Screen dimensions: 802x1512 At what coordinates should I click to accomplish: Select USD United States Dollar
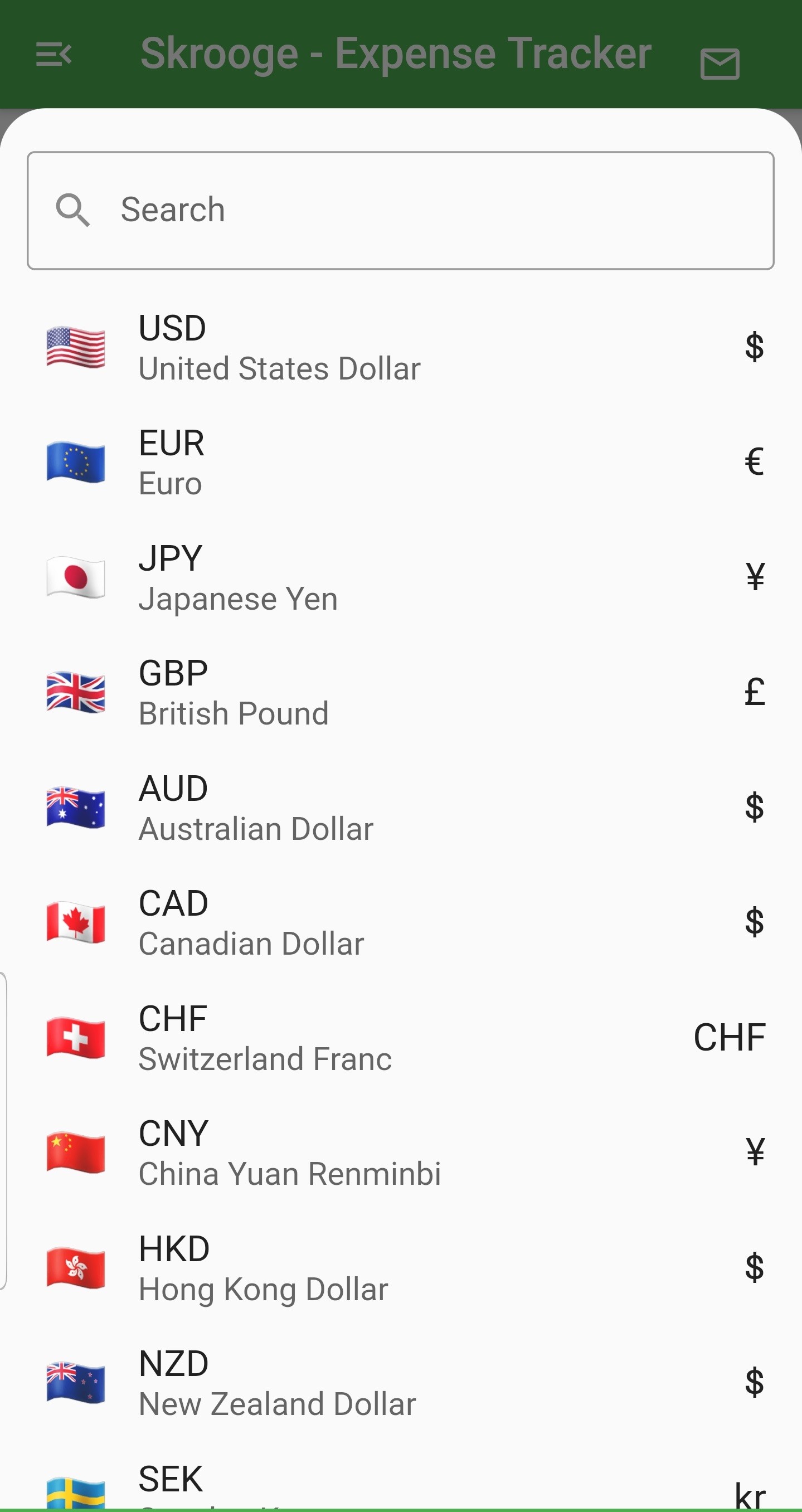(x=400, y=347)
